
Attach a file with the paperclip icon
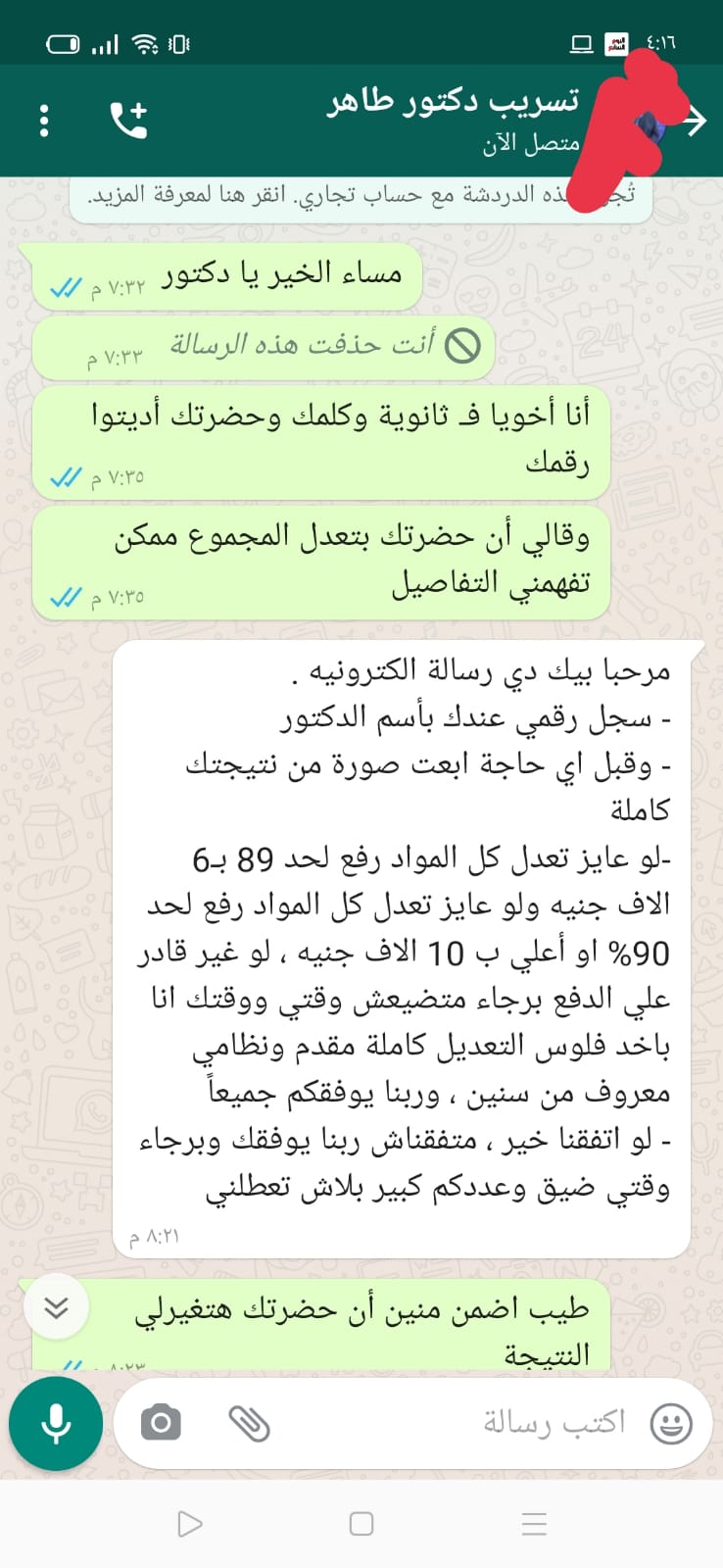pos(249,1423)
